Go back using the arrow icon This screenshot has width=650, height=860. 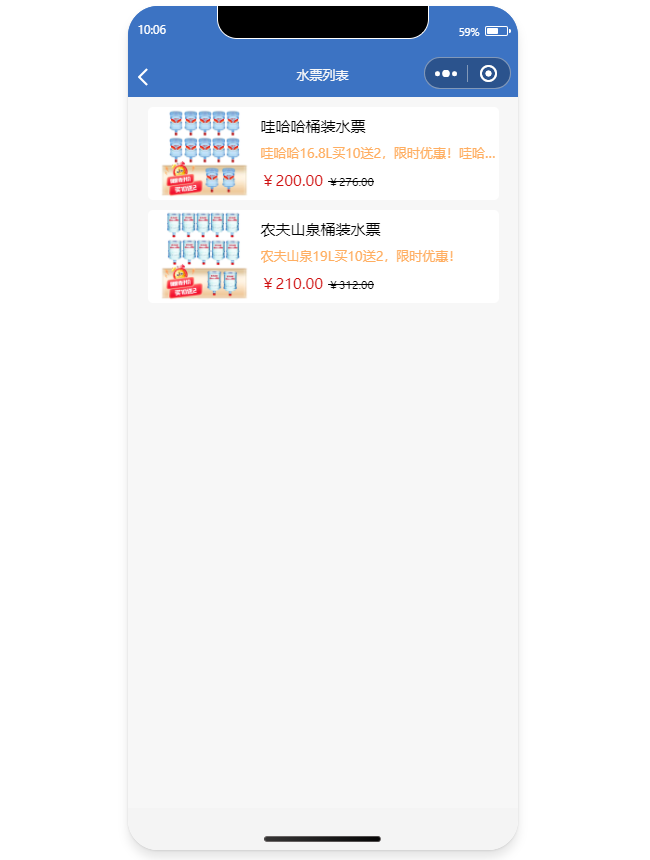pos(143,77)
